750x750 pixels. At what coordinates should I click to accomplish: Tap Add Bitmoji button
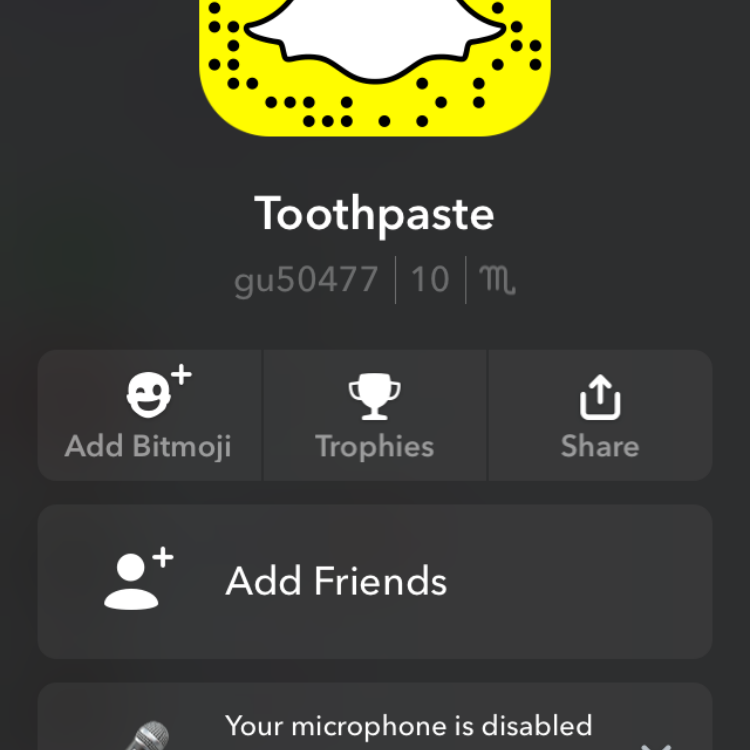149,415
